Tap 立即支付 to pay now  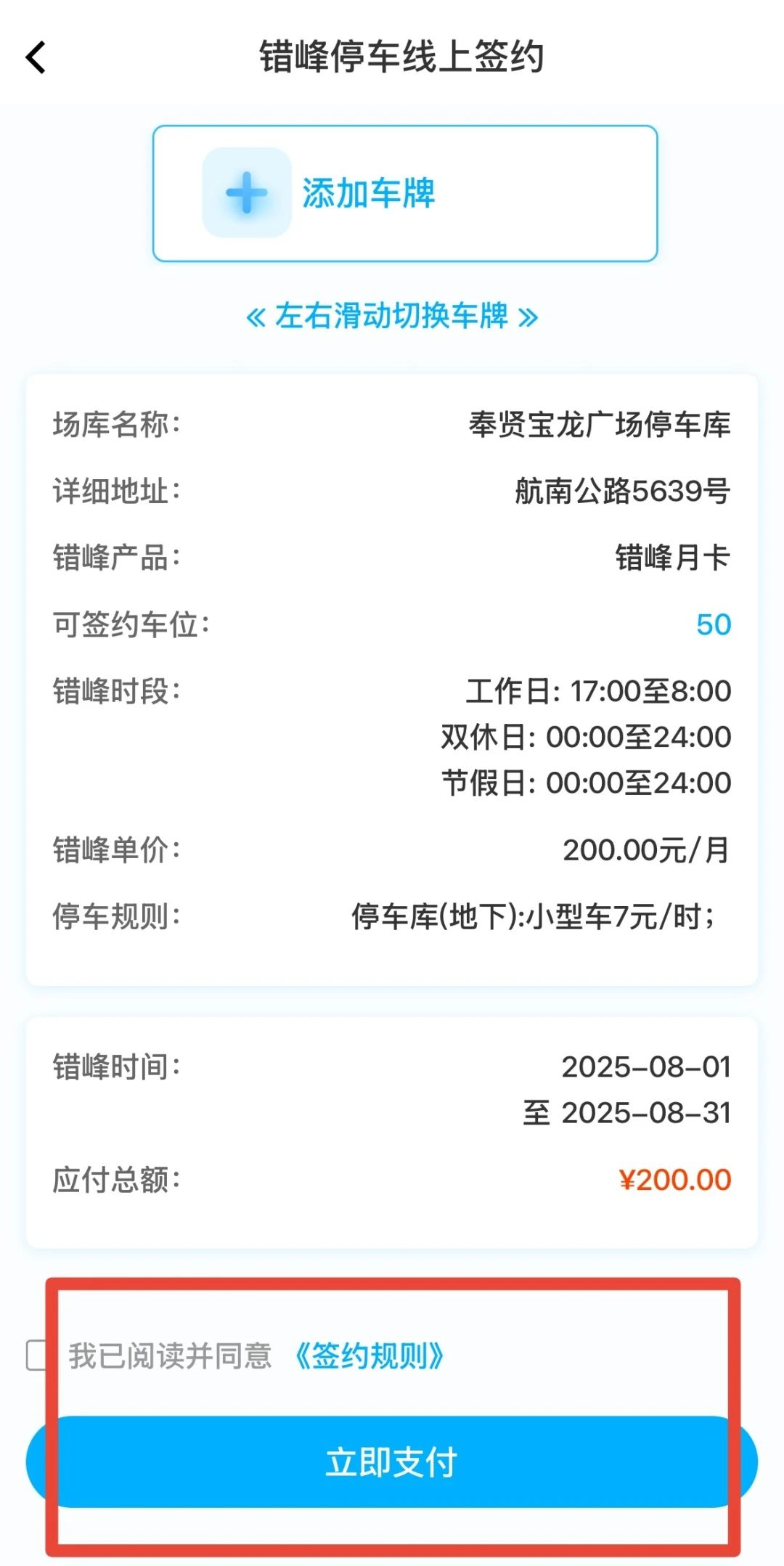point(392,1461)
